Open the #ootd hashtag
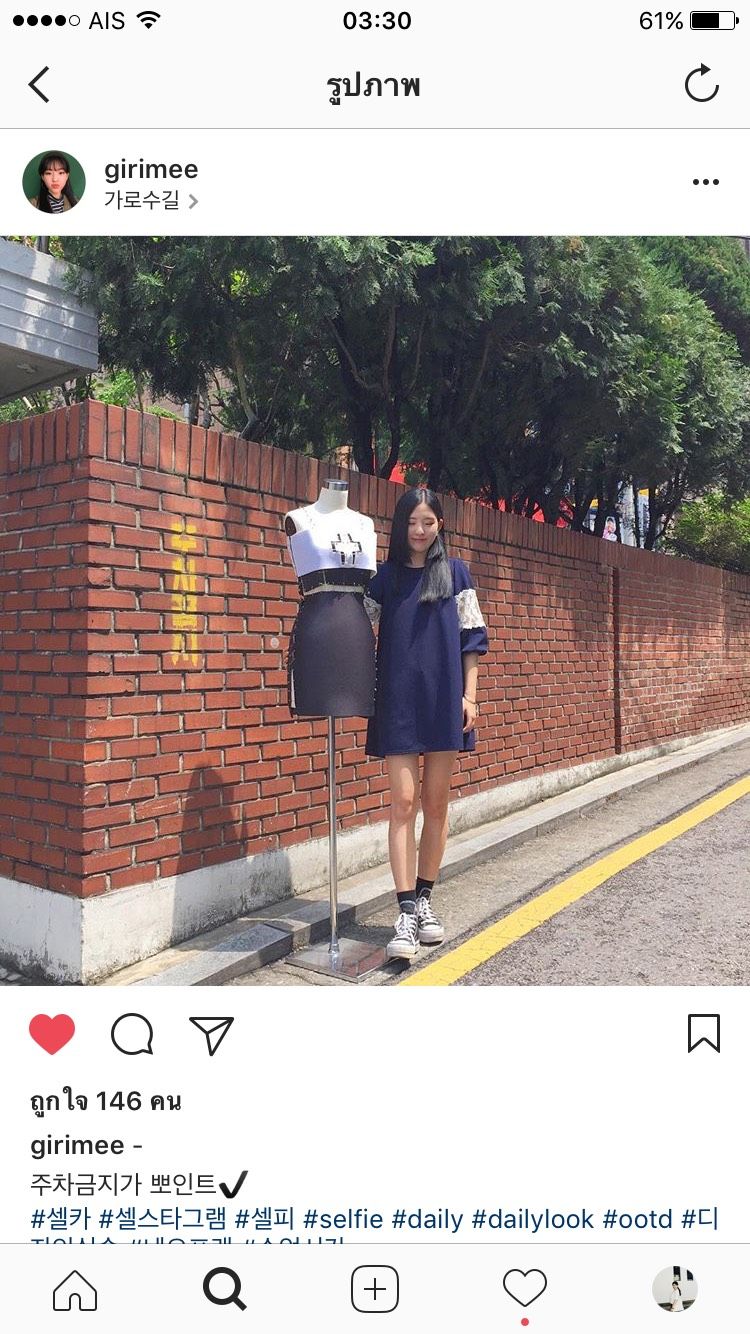The width and height of the screenshot is (750, 1334). tap(637, 1220)
